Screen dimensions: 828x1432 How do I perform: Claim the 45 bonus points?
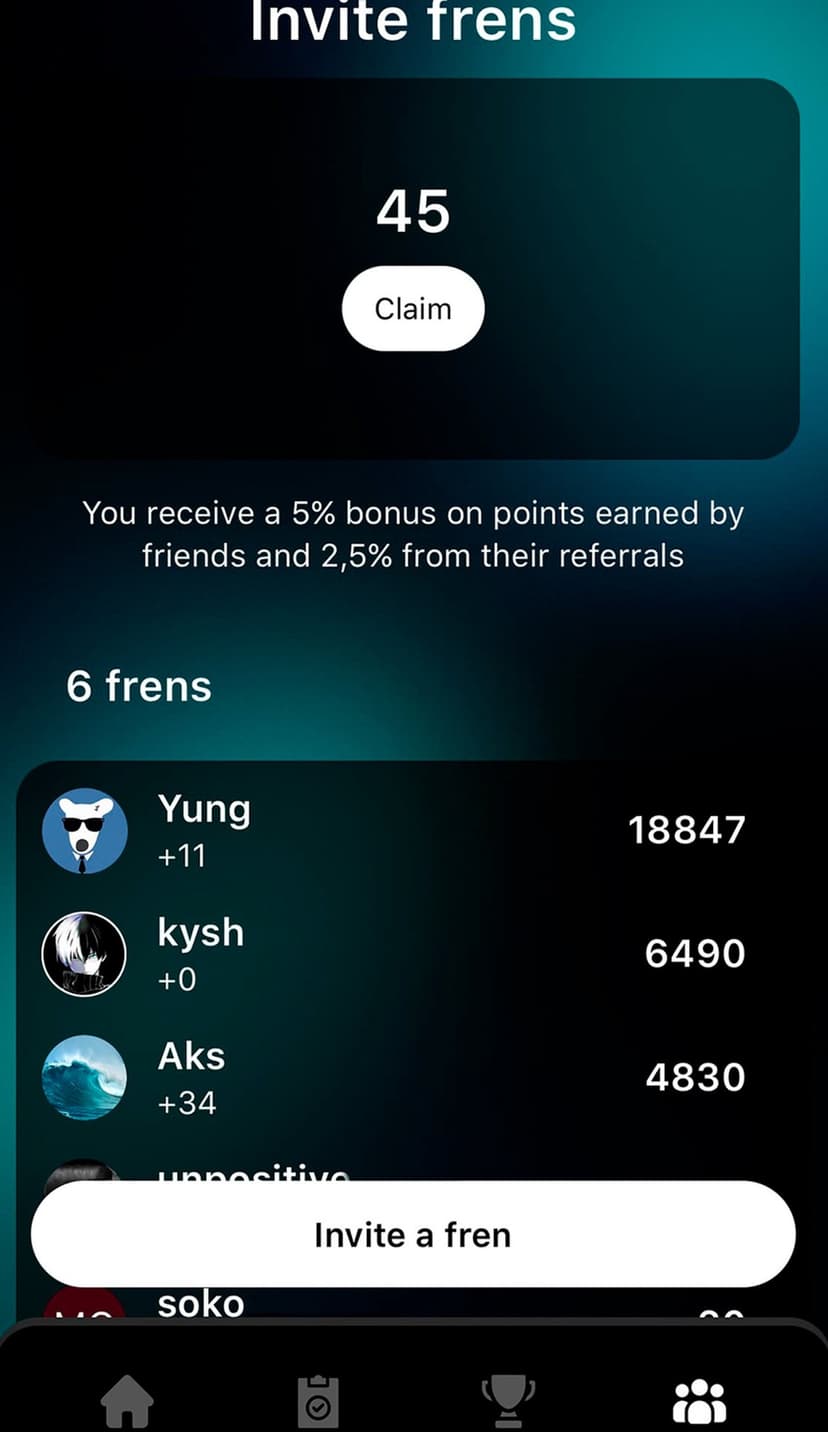tap(413, 309)
